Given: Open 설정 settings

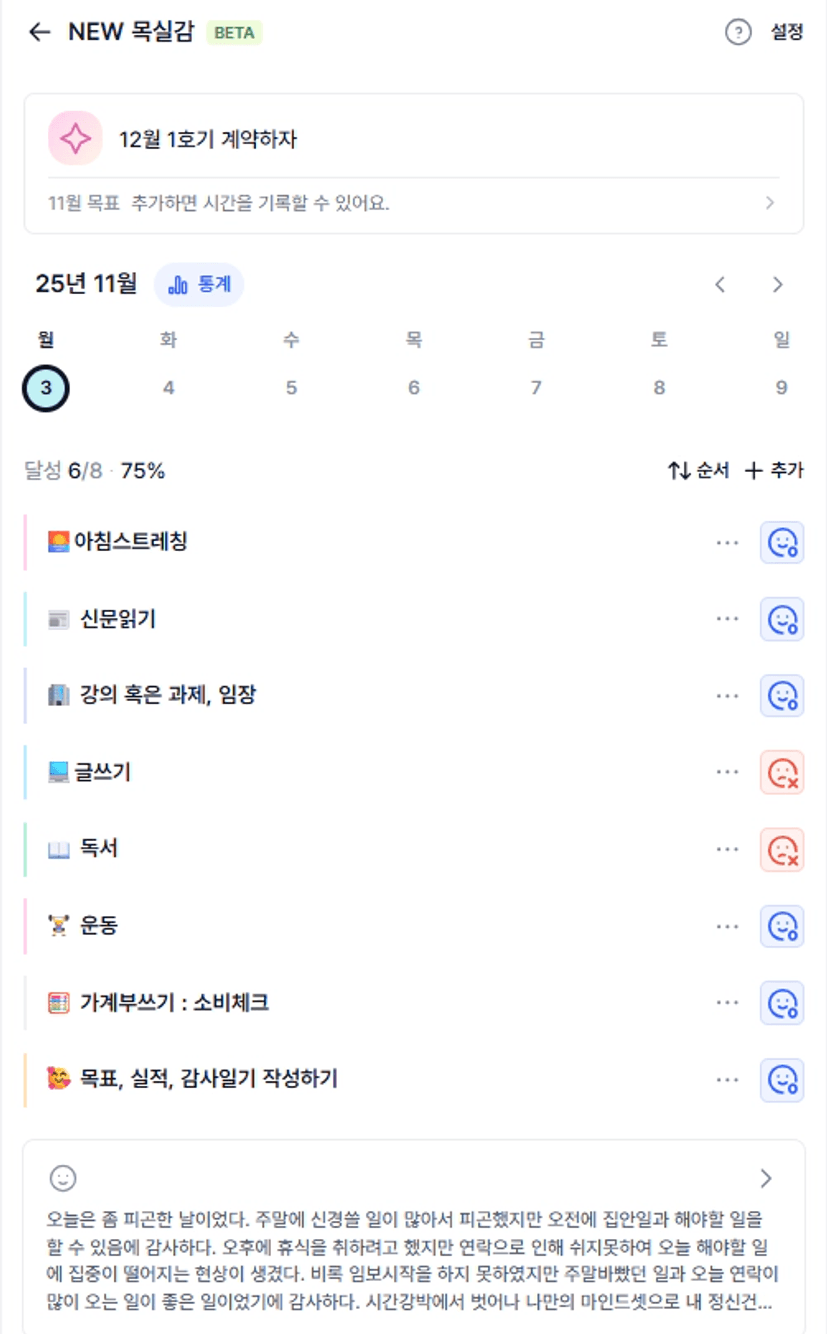Looking at the screenshot, I should click(x=786, y=32).
